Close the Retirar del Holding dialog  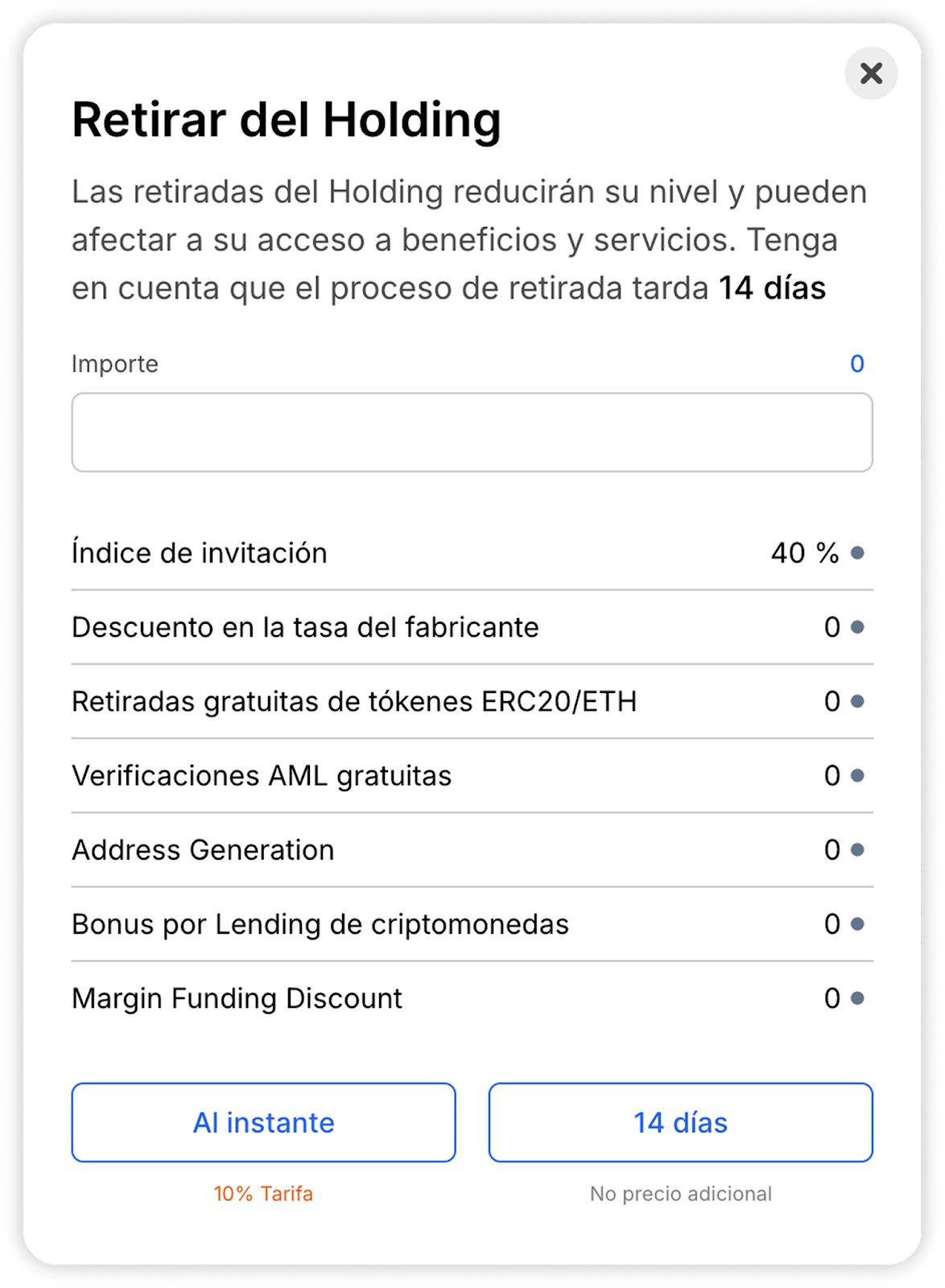pyautogui.click(x=871, y=73)
